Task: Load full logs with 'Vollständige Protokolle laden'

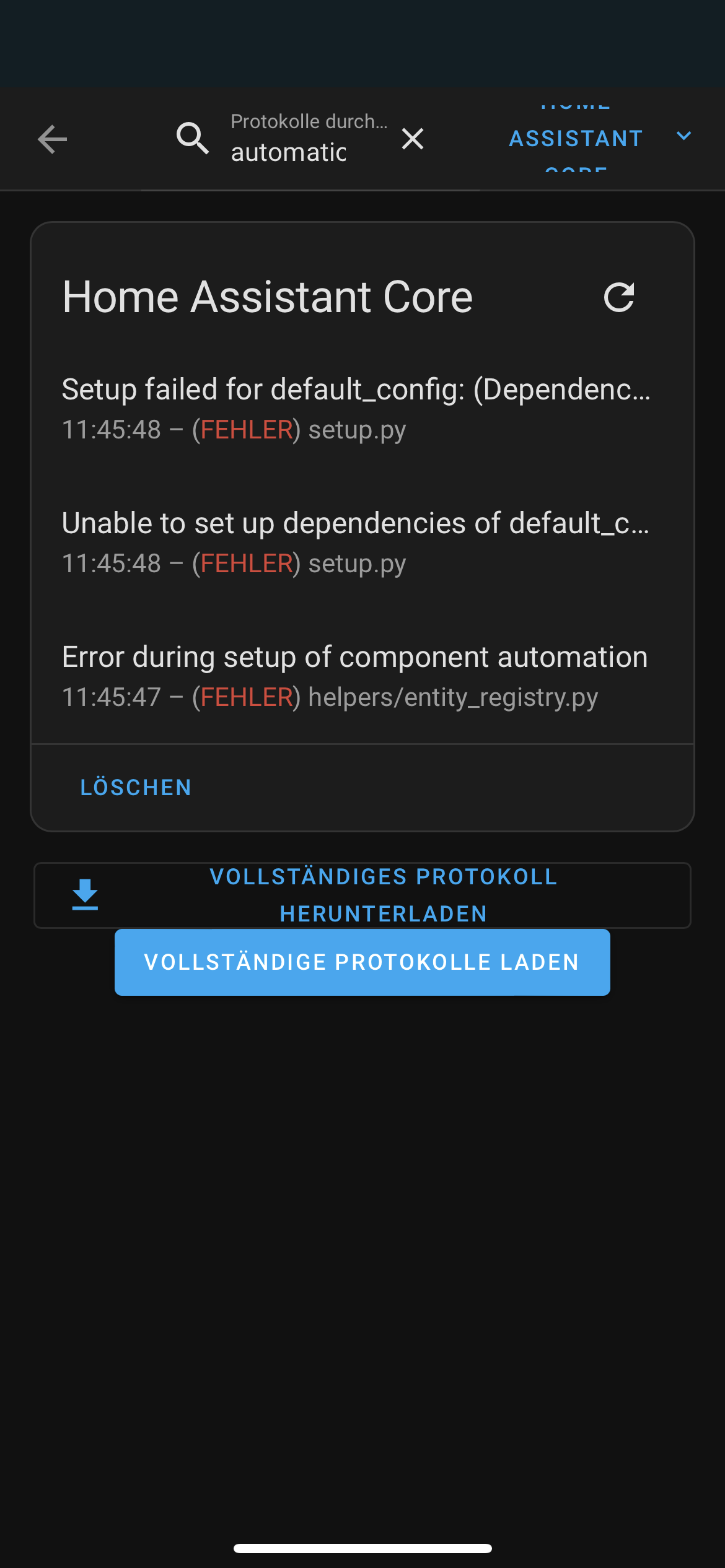Action: tap(362, 962)
